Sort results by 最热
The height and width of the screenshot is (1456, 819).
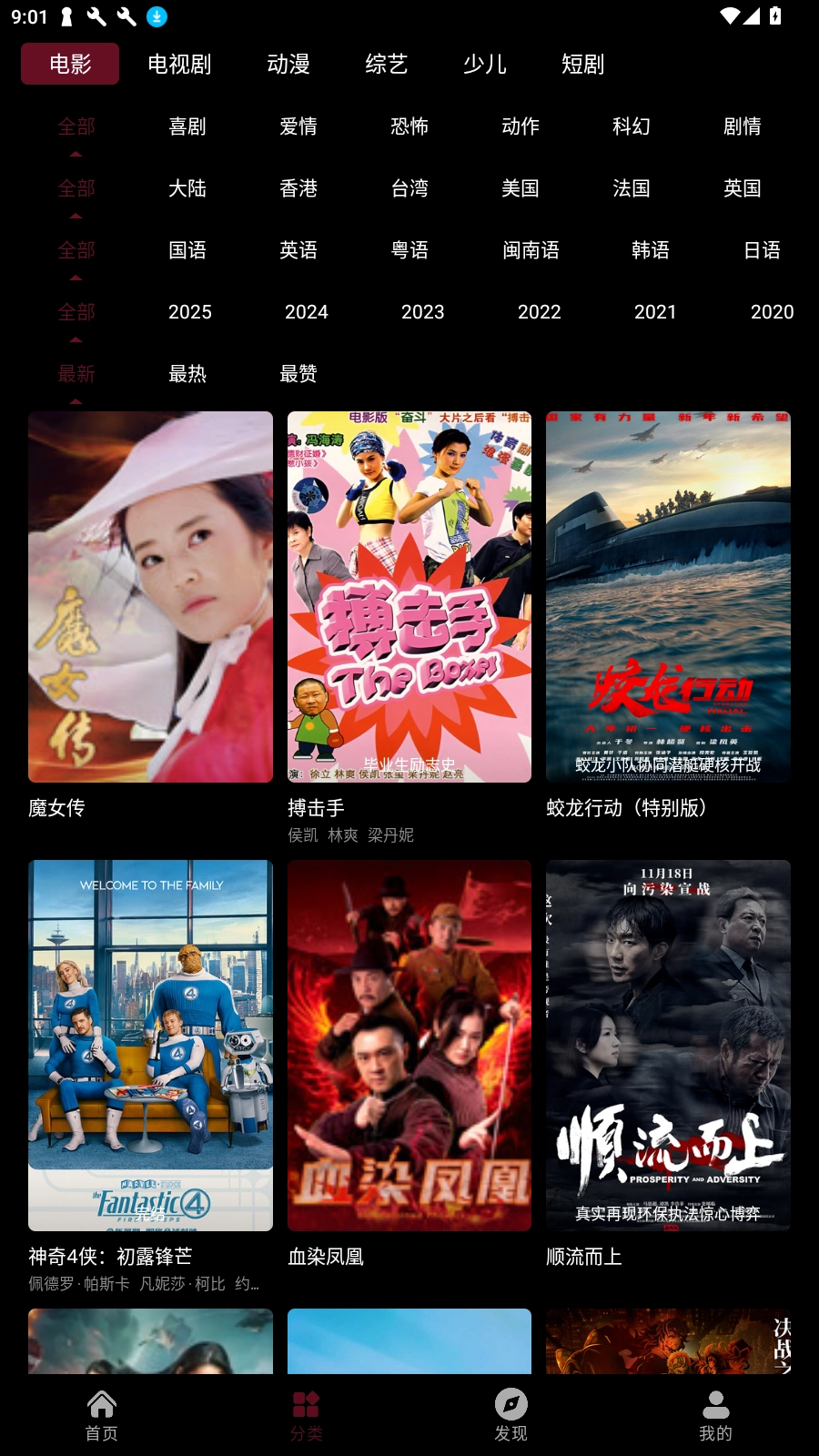pyautogui.click(x=187, y=374)
